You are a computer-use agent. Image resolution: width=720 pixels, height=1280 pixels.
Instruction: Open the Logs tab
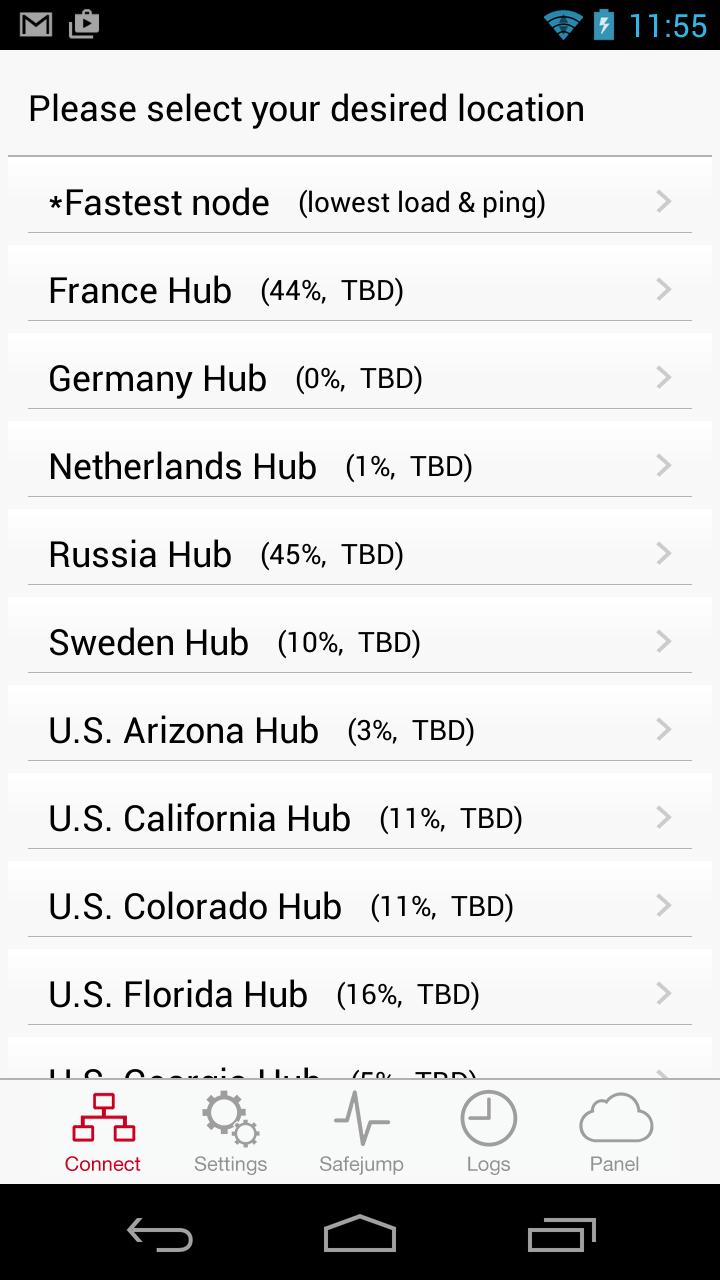(x=488, y=1132)
